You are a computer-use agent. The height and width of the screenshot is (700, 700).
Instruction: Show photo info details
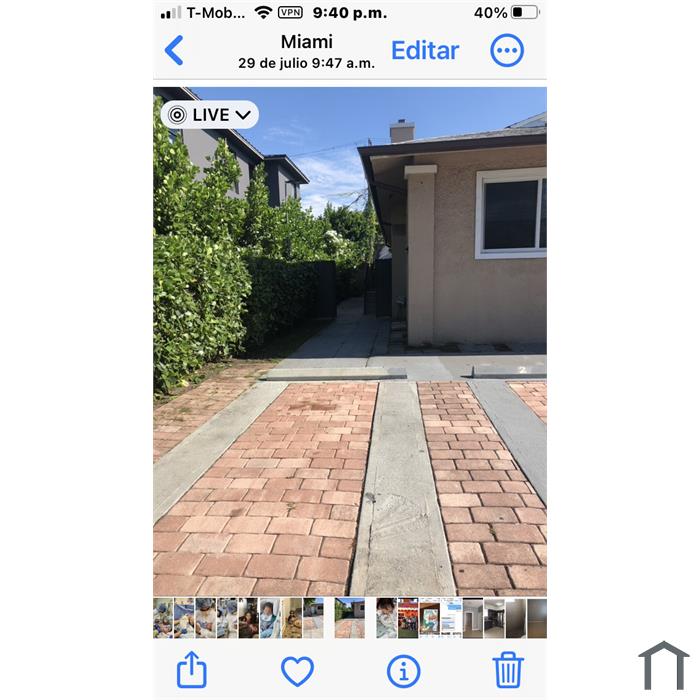[x=403, y=669]
